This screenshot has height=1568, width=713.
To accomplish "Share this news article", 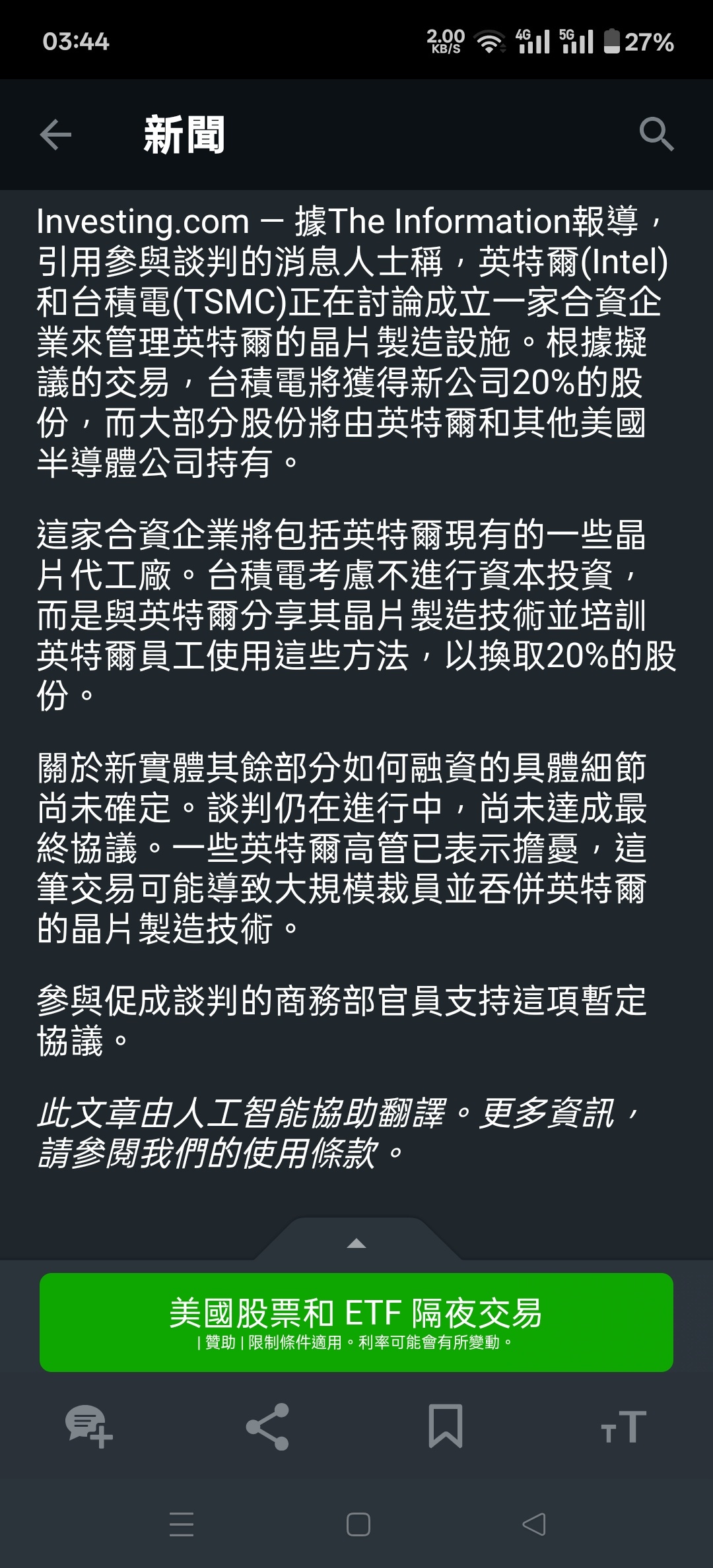I will (267, 1427).
